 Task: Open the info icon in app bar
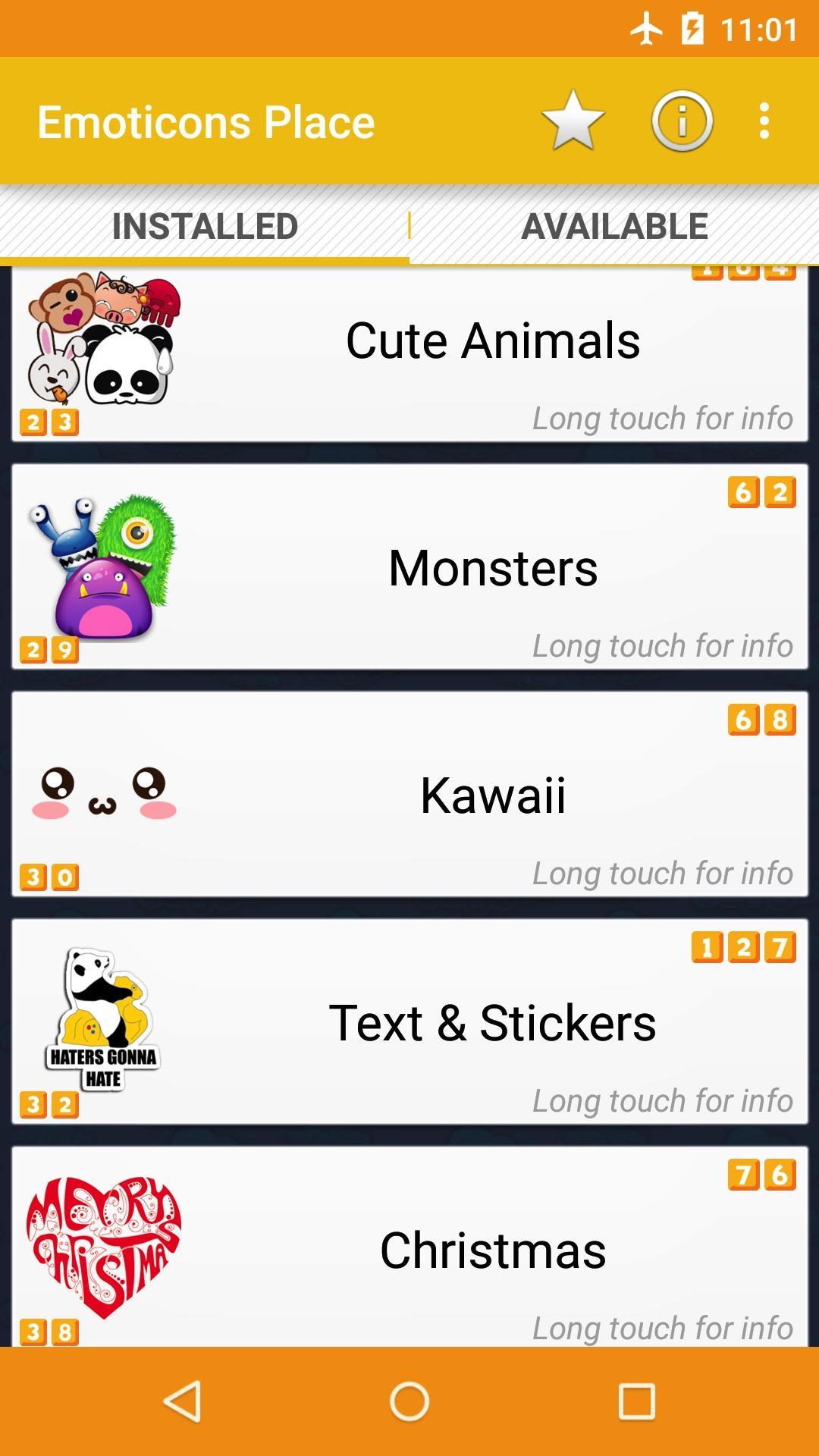click(682, 121)
